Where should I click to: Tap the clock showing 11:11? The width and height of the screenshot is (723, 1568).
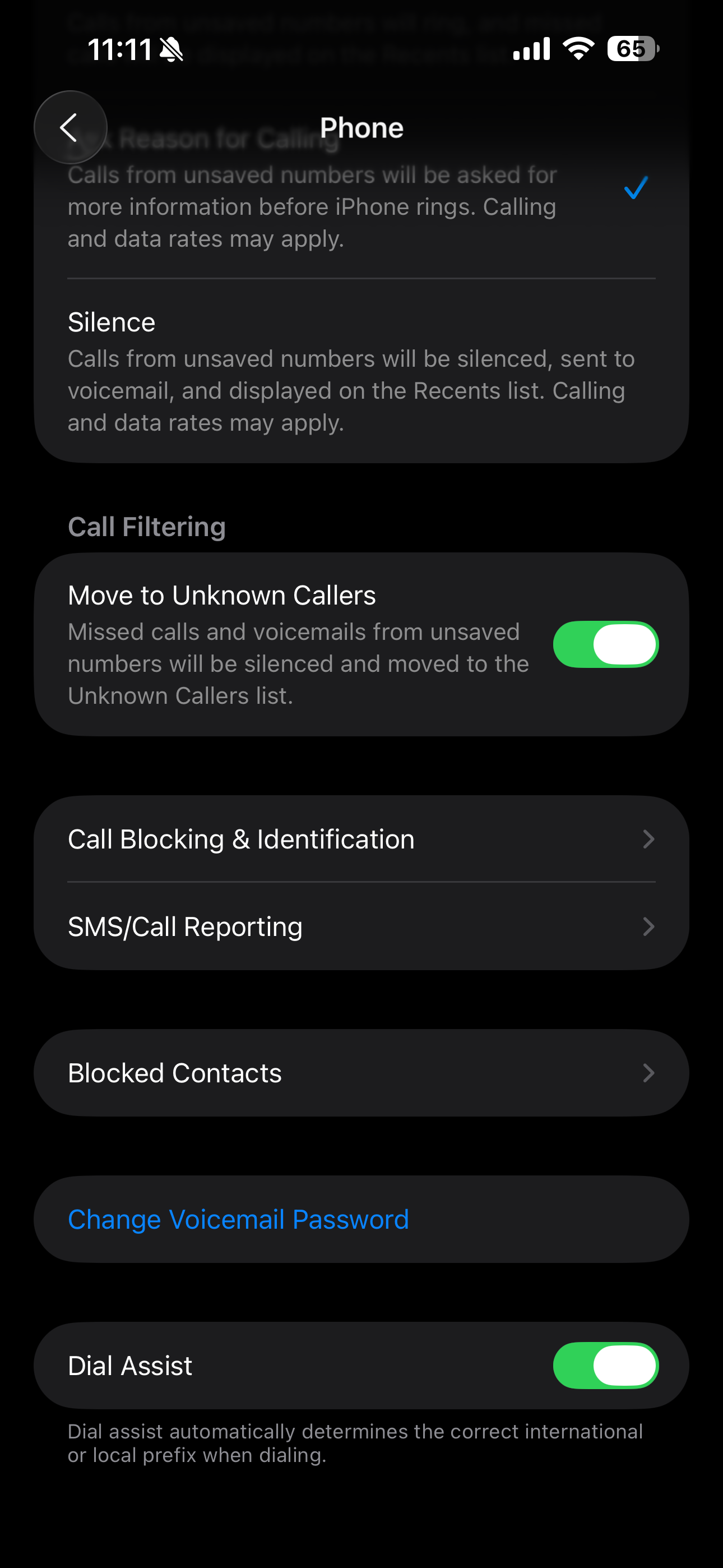click(119, 49)
